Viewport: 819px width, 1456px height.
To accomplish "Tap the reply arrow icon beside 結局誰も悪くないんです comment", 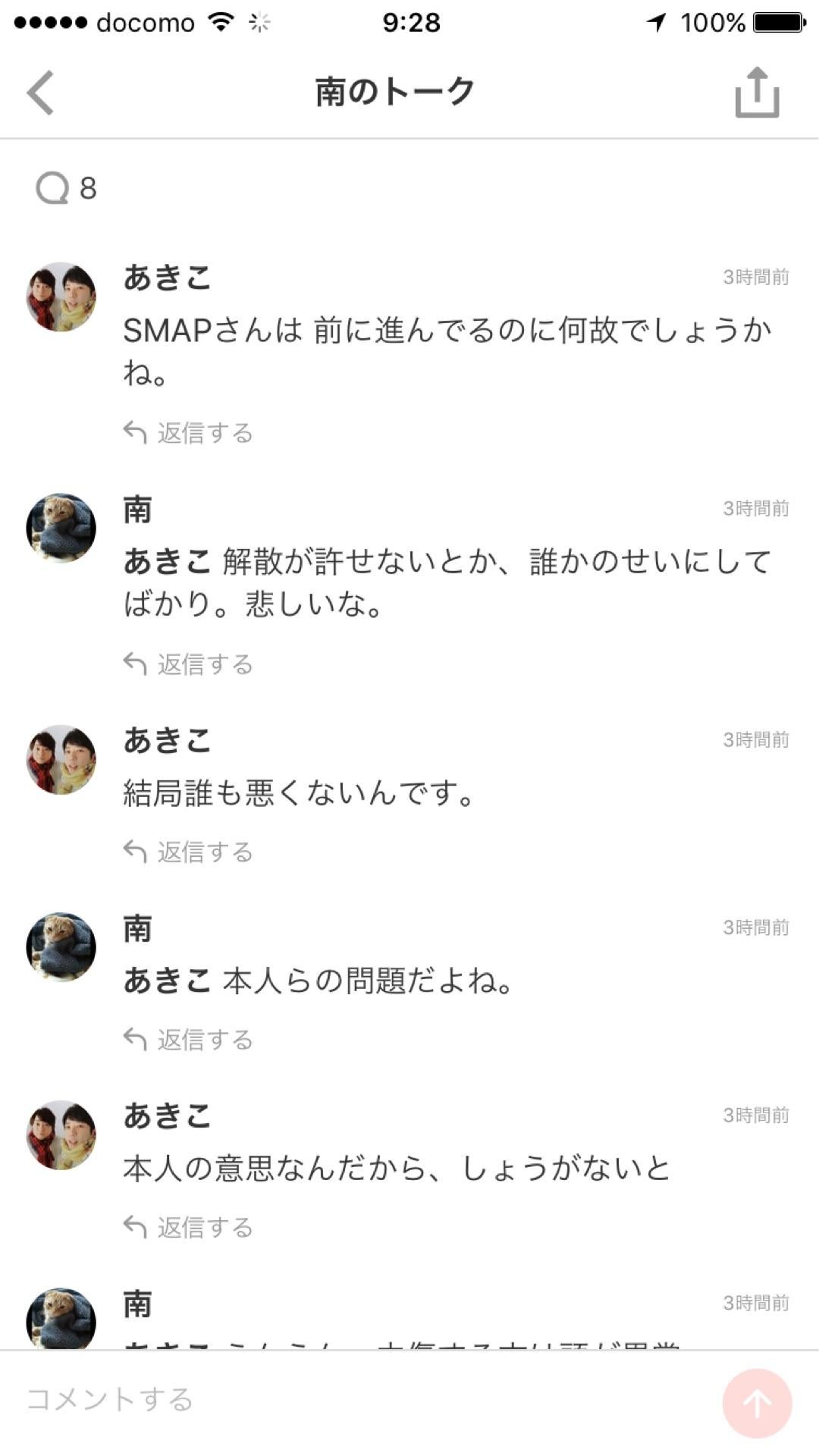I will tap(135, 849).
